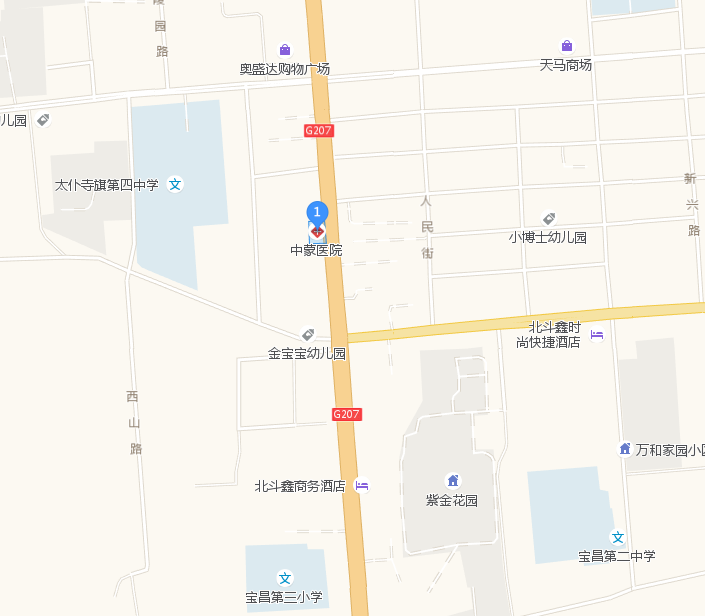Screen dimensions: 705x616
Task: Tap the 北斗鑫时尚快捷酒店 hotel marker
Action: 597,335
